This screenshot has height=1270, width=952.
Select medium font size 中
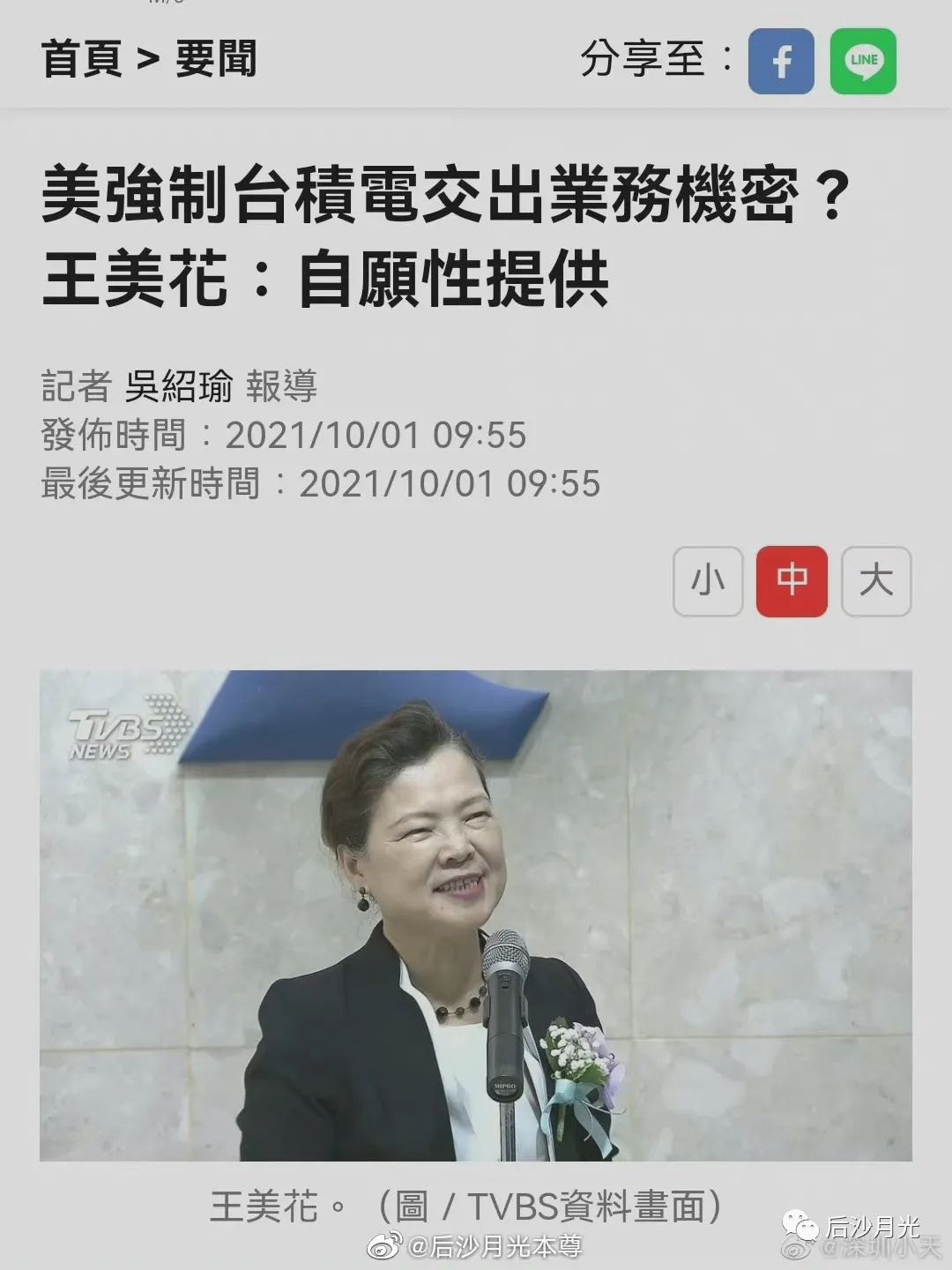[x=792, y=581]
